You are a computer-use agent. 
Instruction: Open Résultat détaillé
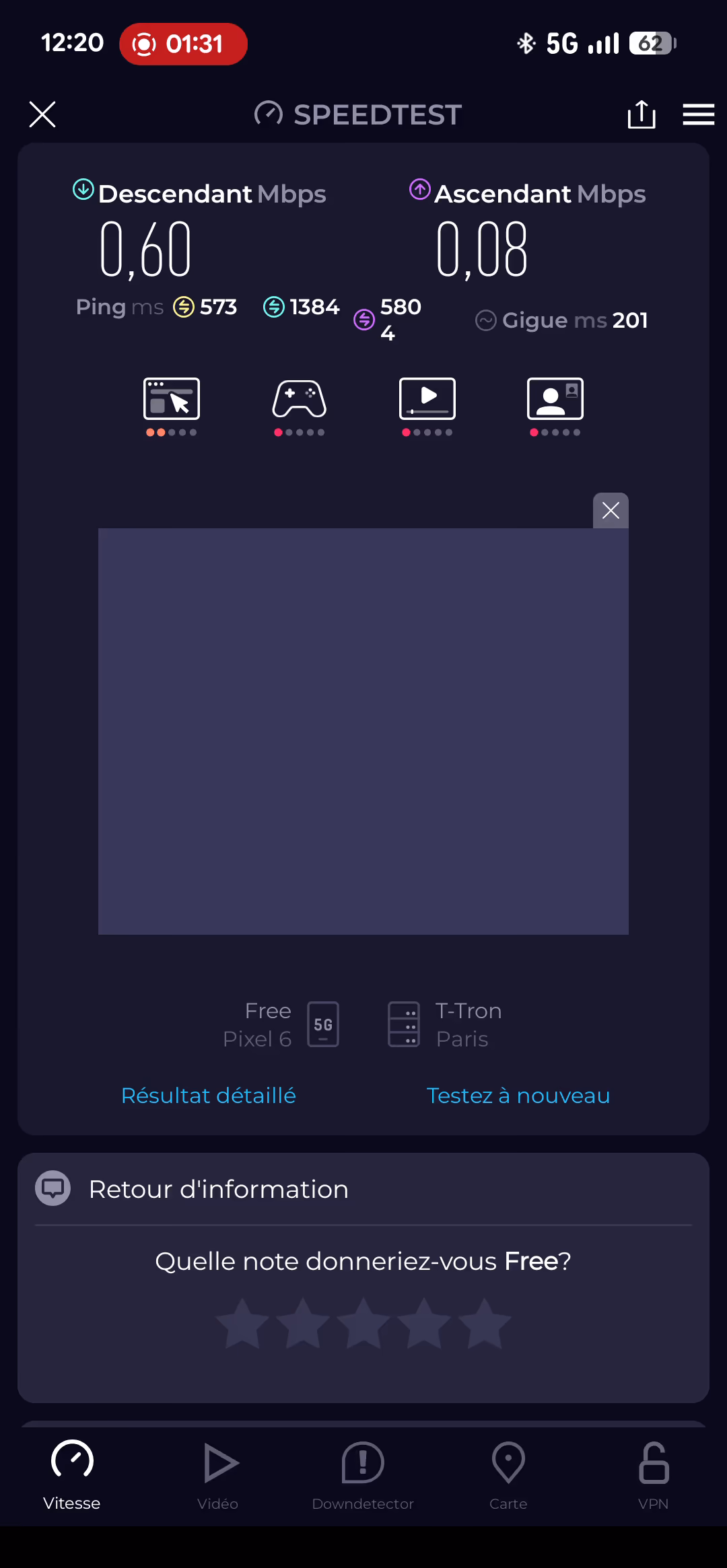209,1096
